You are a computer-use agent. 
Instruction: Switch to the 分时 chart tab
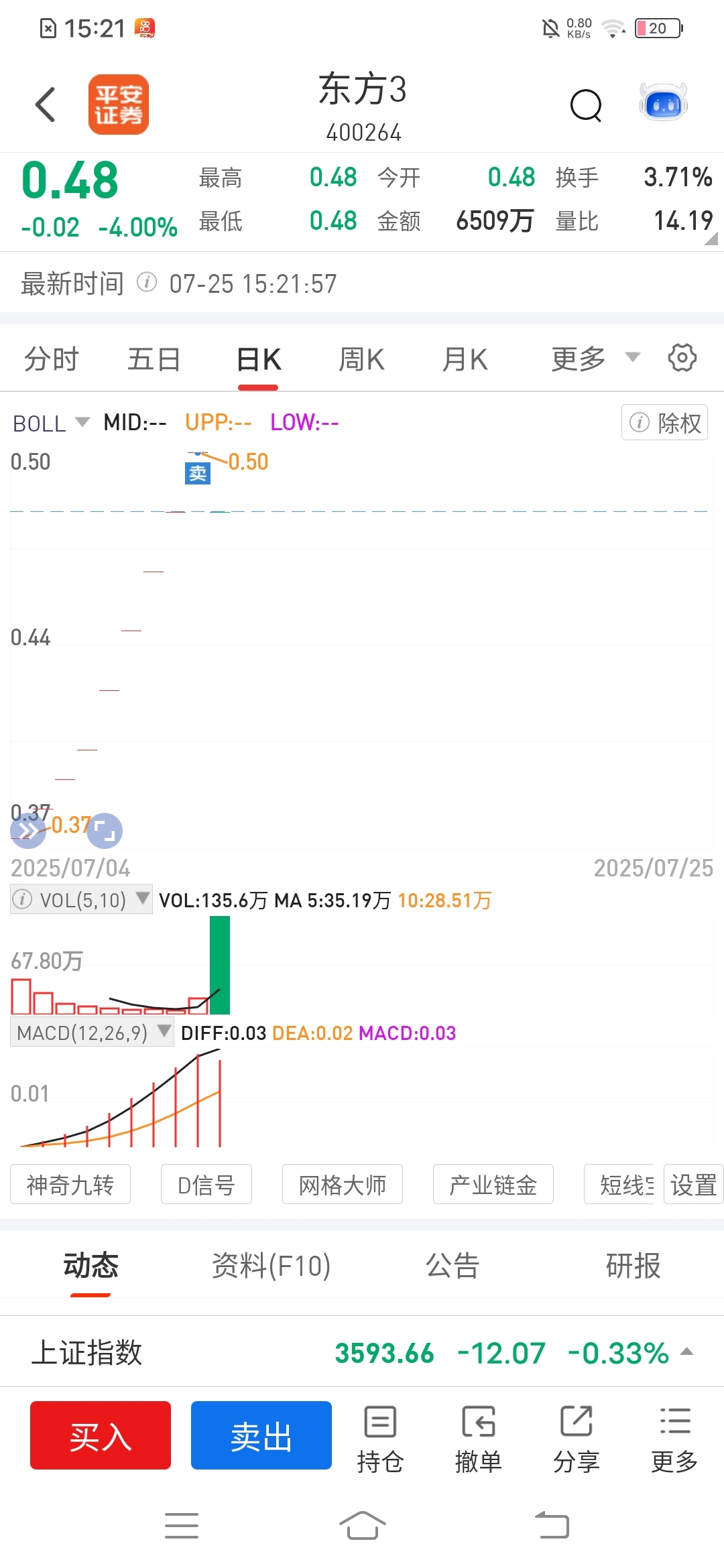tap(52, 359)
